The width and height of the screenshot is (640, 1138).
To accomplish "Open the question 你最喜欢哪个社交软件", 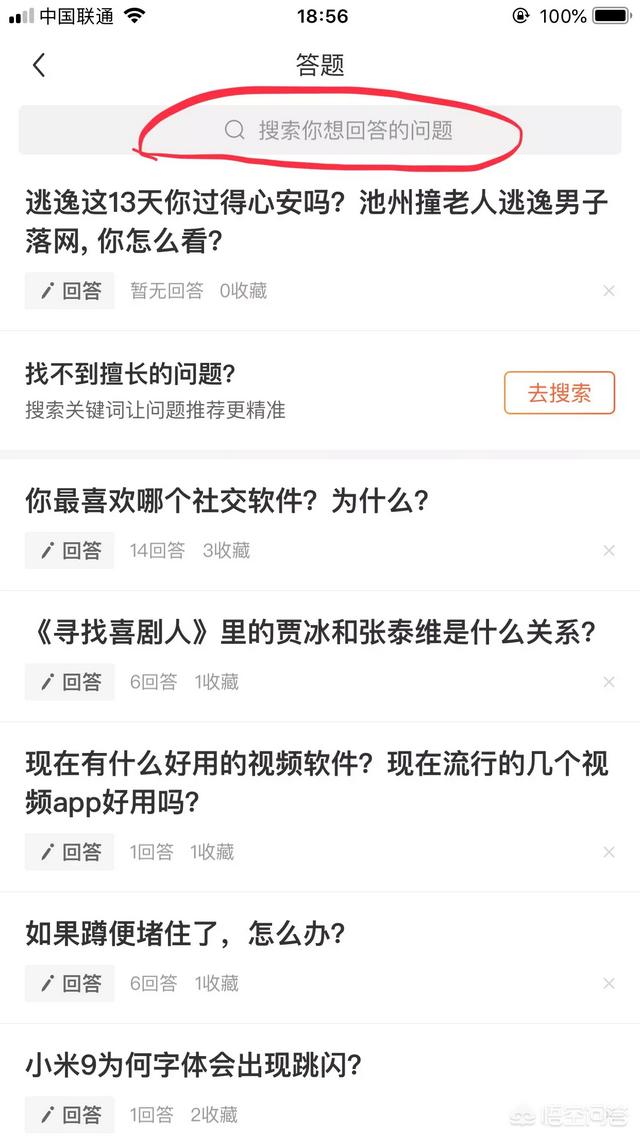I will click(x=227, y=500).
